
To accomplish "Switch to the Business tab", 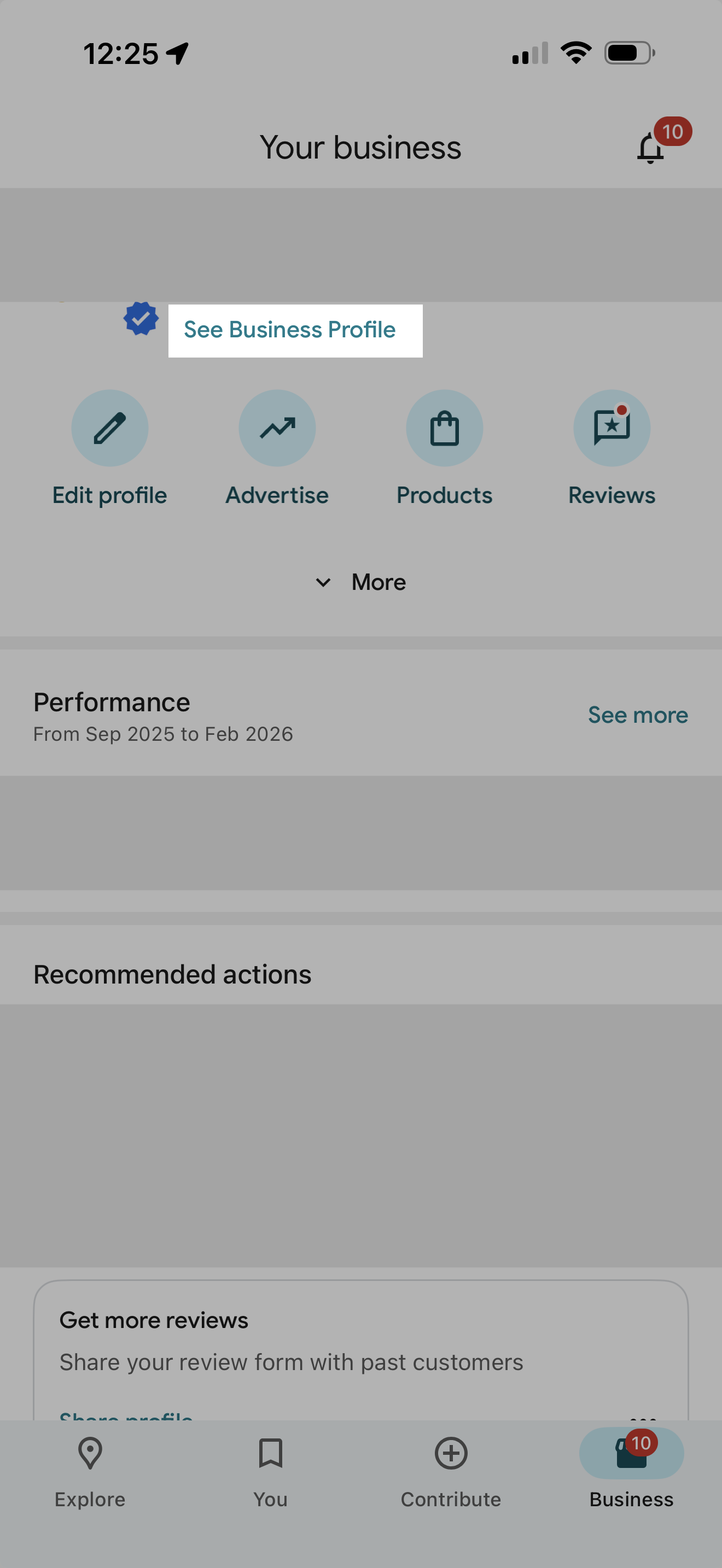I will pyautogui.click(x=631, y=1473).
